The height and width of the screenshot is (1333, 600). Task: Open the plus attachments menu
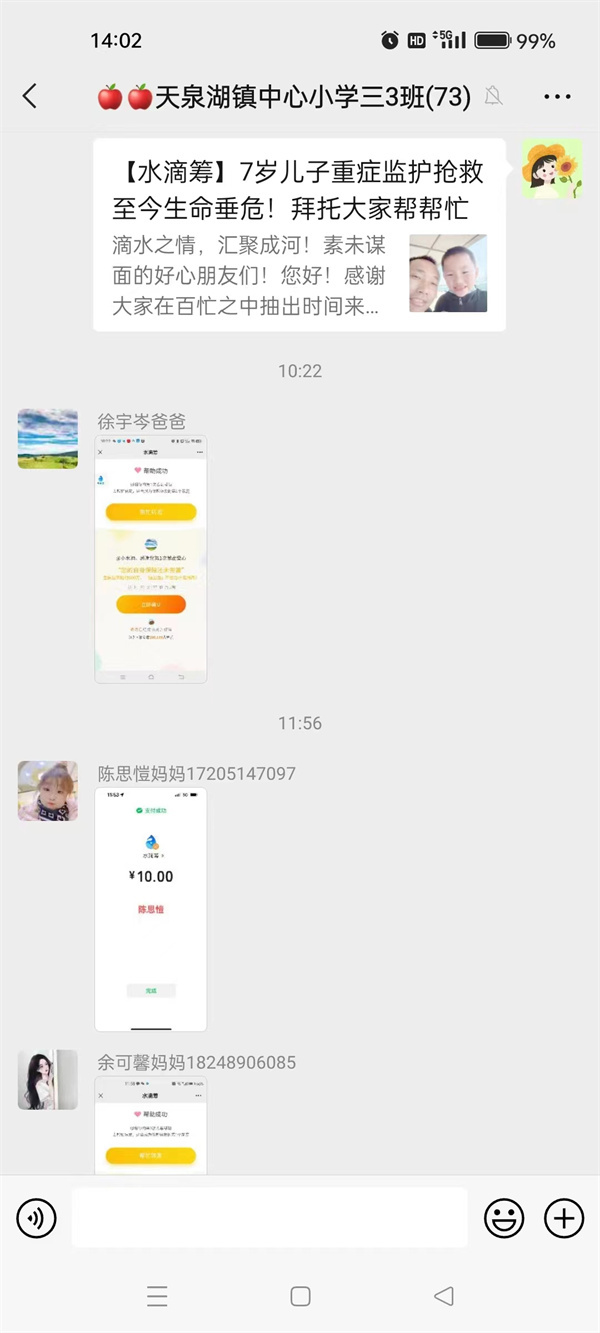click(564, 1217)
